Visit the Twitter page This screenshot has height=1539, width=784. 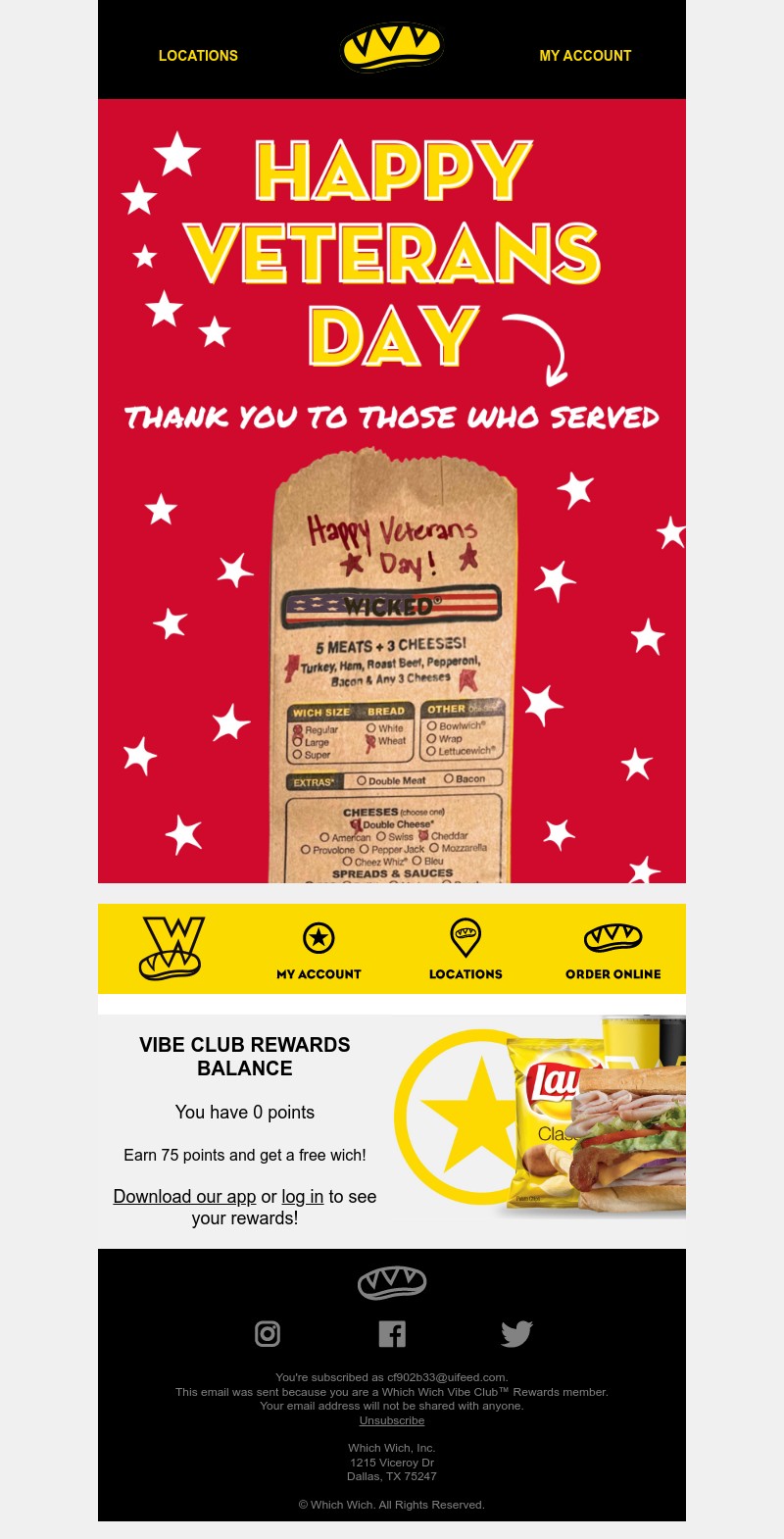tap(516, 1333)
